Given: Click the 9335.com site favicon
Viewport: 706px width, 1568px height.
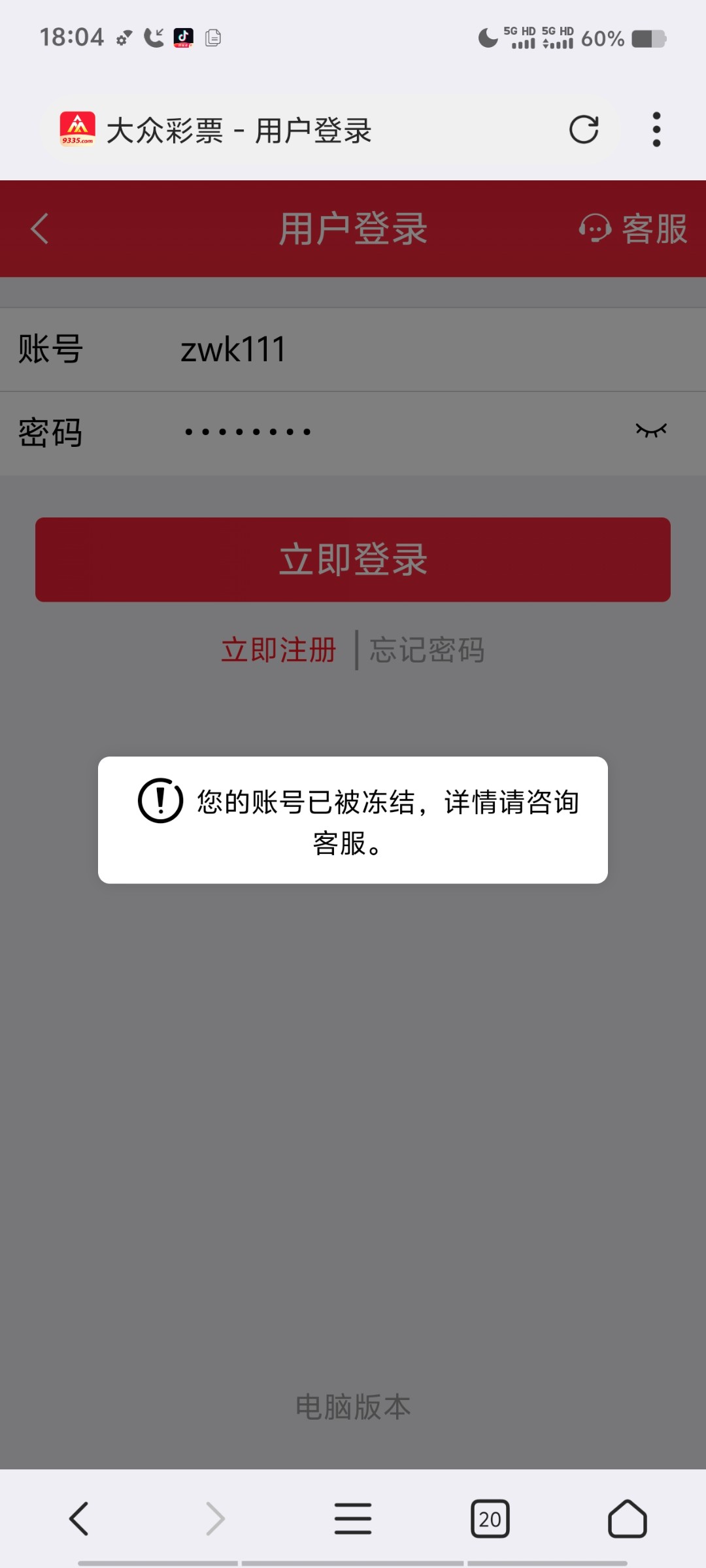Looking at the screenshot, I should pos(78,129).
